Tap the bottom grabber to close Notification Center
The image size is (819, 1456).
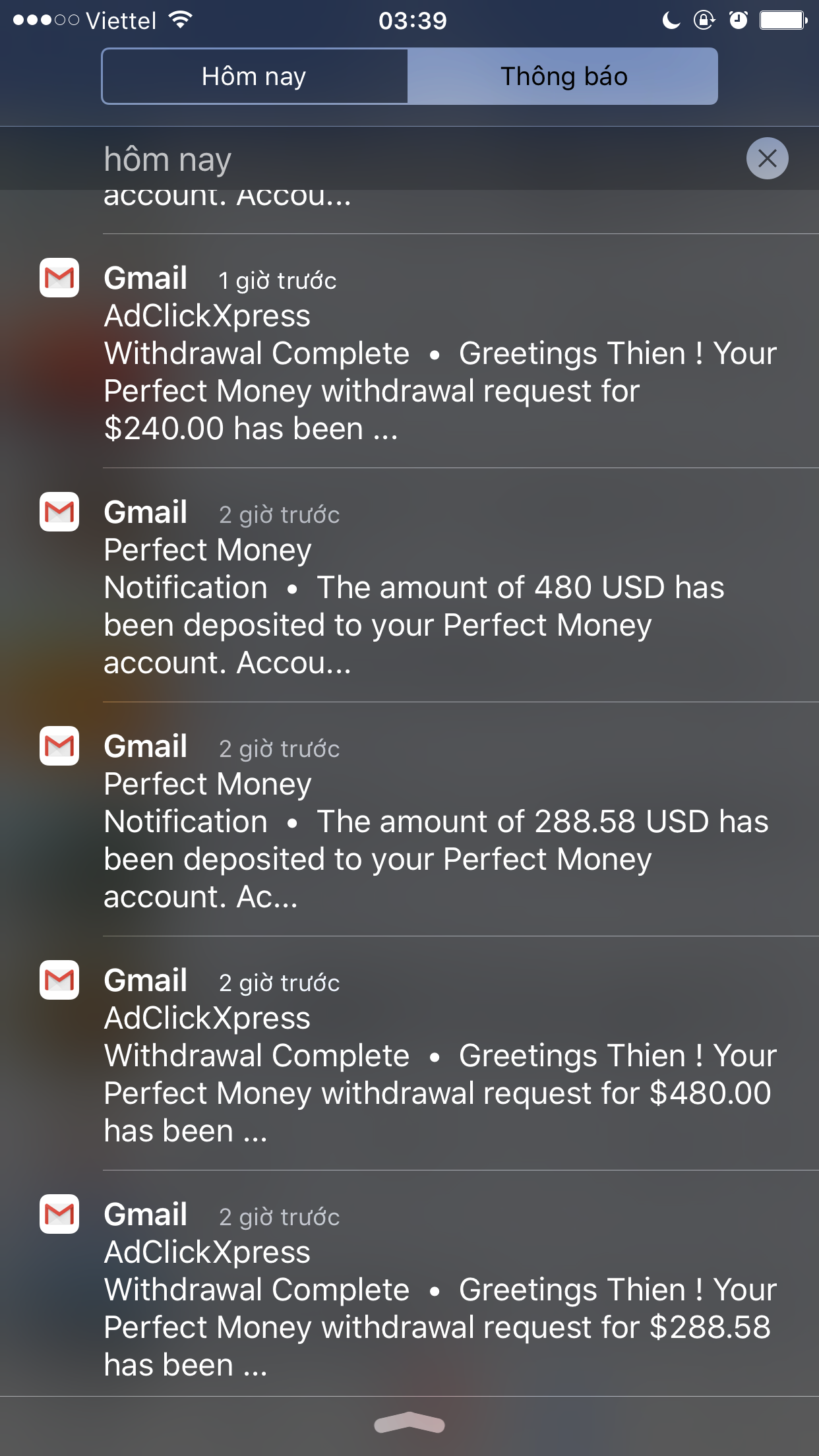(409, 1424)
